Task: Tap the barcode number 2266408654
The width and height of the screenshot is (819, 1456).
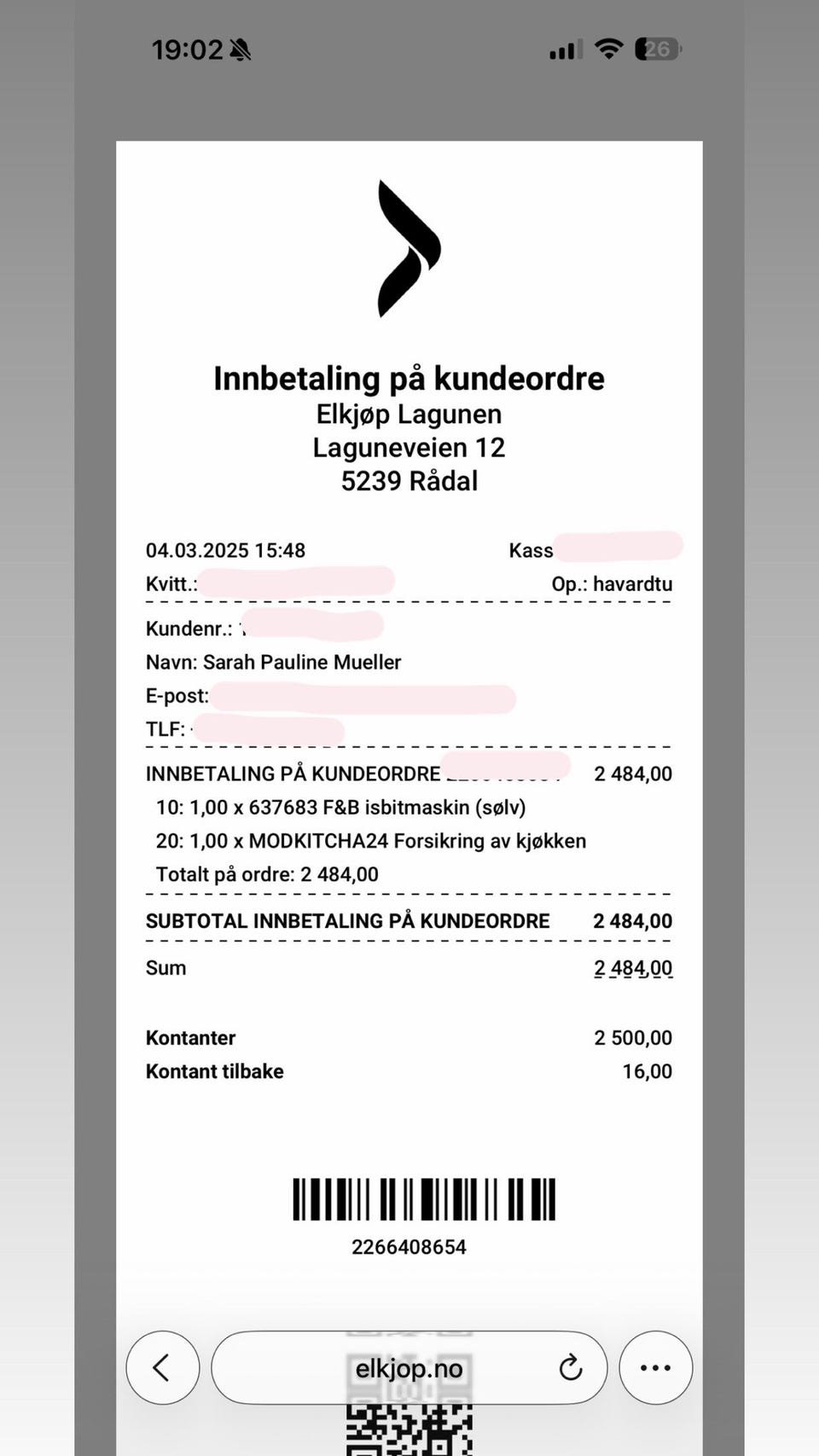Action: coord(408,1246)
